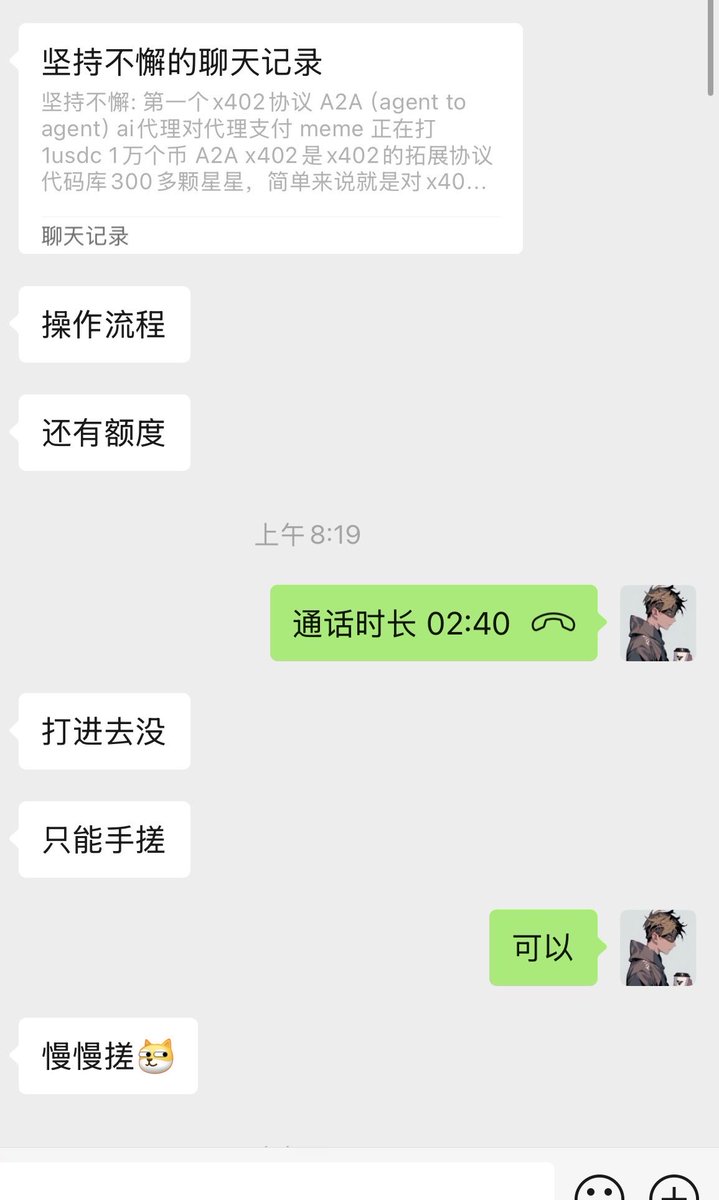Open the plus attachments menu
This screenshot has width=719, height=1200.
tap(674, 1188)
